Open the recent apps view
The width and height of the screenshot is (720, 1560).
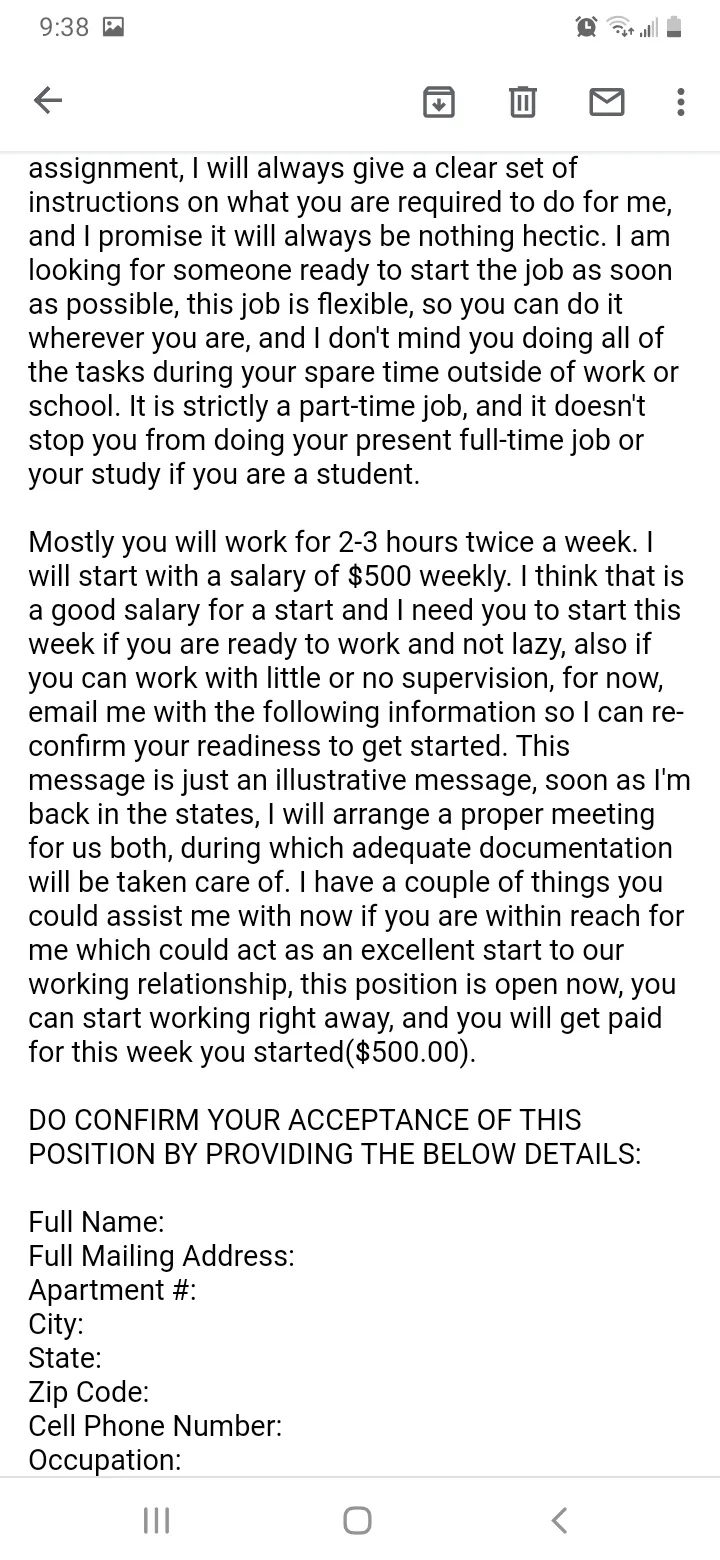[x=157, y=1520]
